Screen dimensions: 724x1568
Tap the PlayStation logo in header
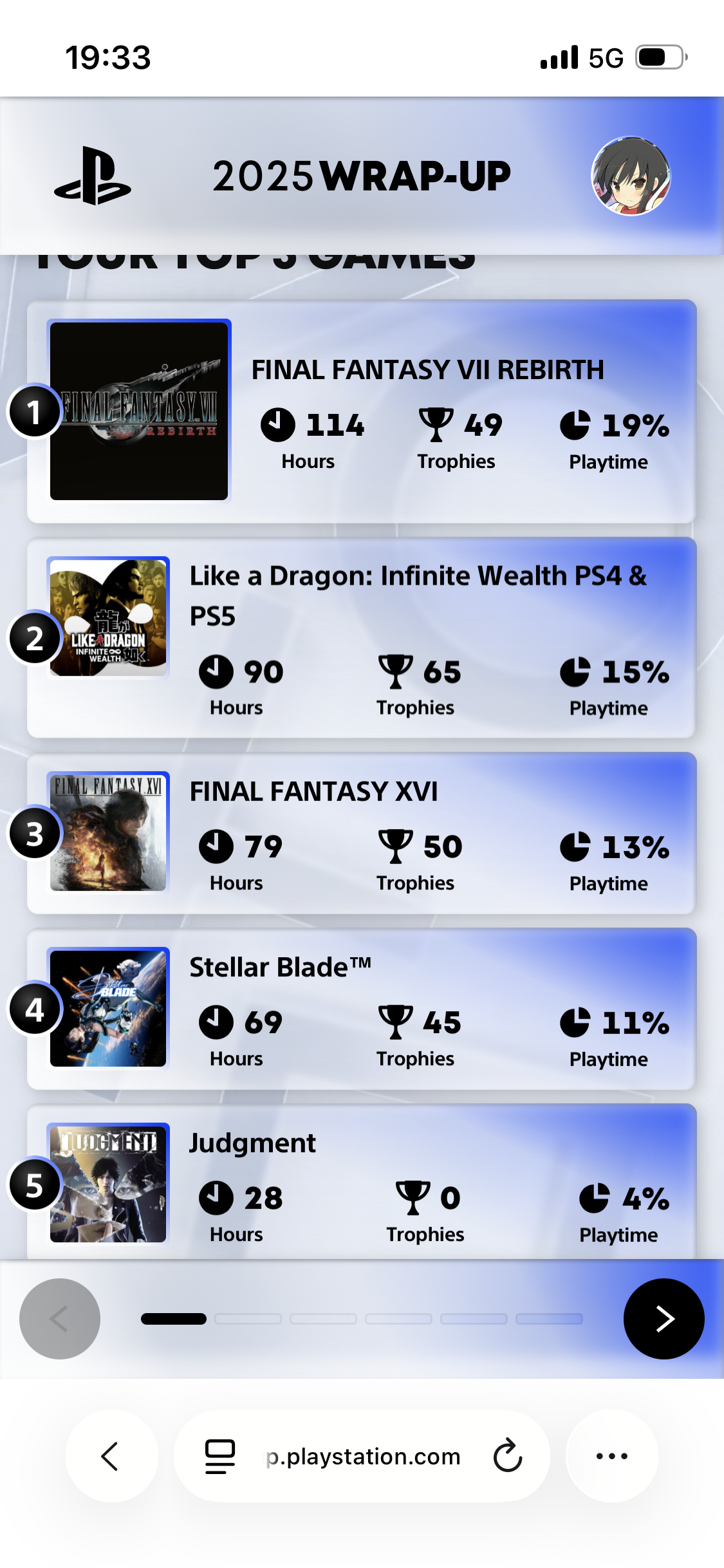coord(93,176)
